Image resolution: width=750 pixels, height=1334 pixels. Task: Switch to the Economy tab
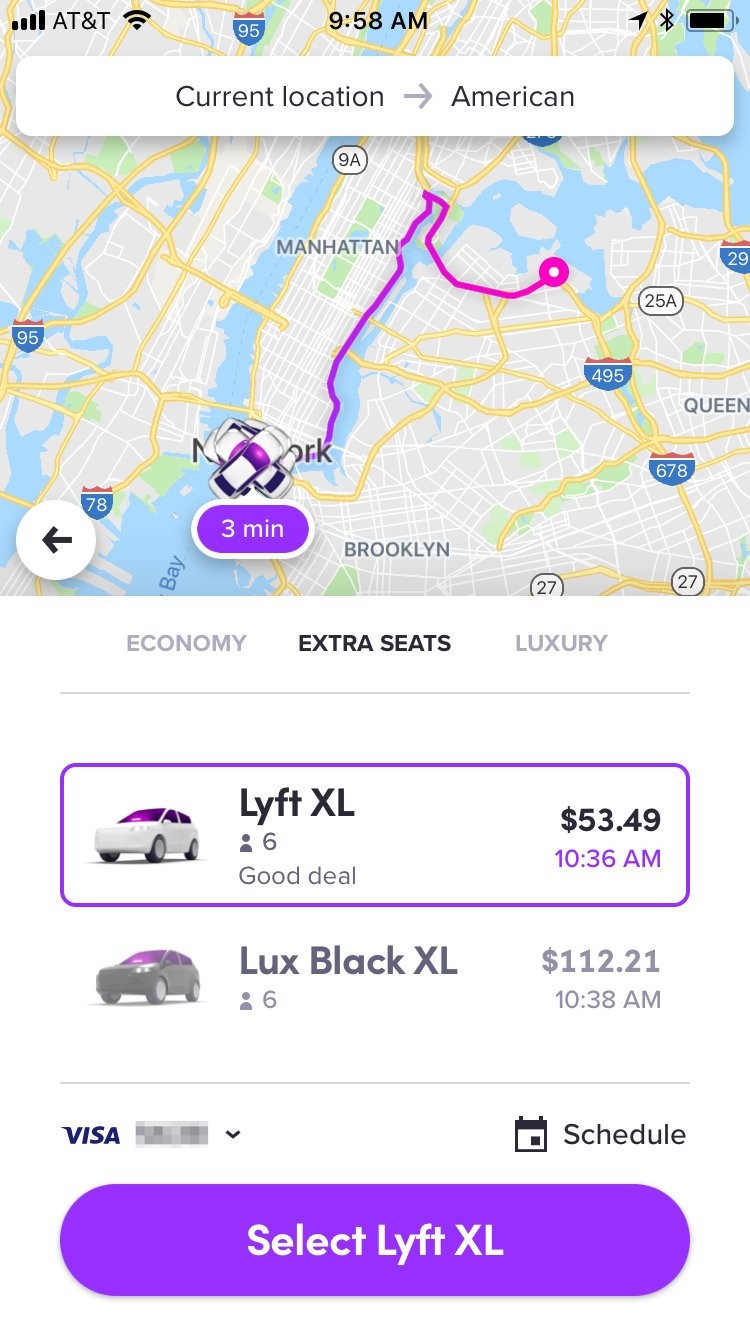click(x=186, y=643)
